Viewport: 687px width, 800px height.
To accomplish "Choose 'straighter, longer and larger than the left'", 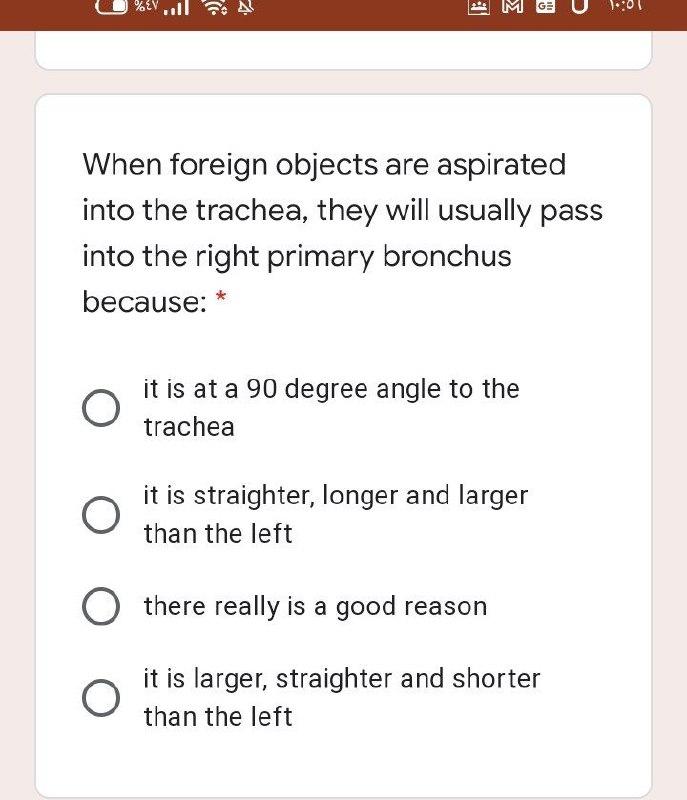I will coord(100,515).
